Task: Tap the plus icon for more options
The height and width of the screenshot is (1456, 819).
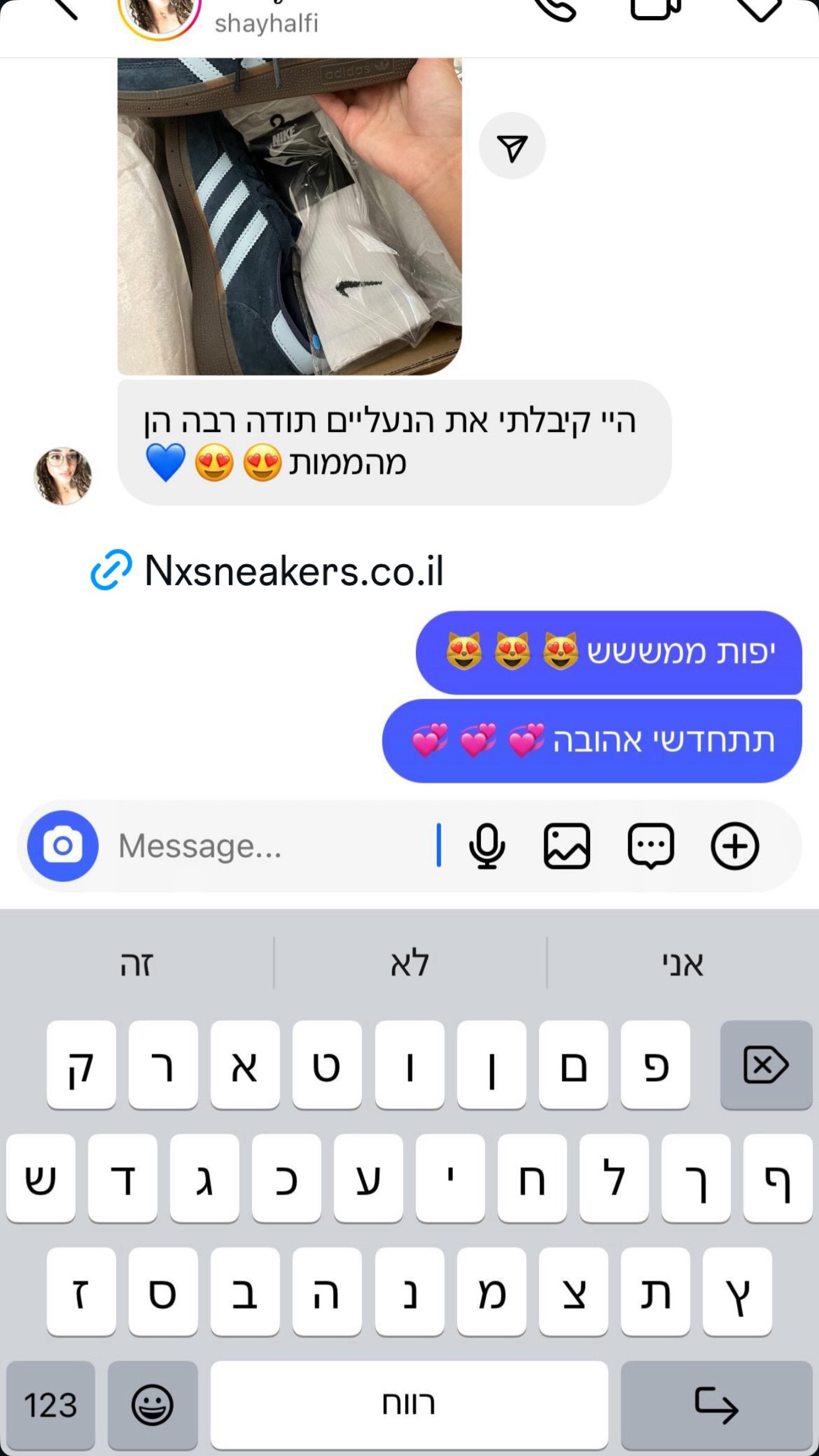Action: [x=735, y=845]
